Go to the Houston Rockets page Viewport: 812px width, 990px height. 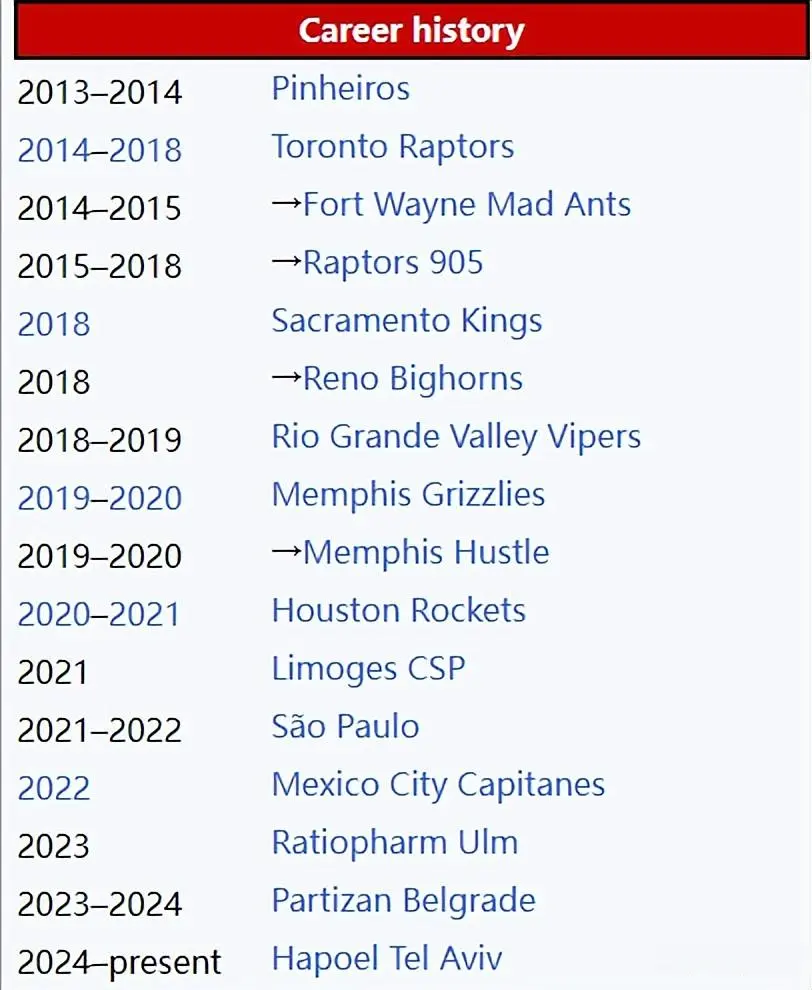click(x=398, y=611)
